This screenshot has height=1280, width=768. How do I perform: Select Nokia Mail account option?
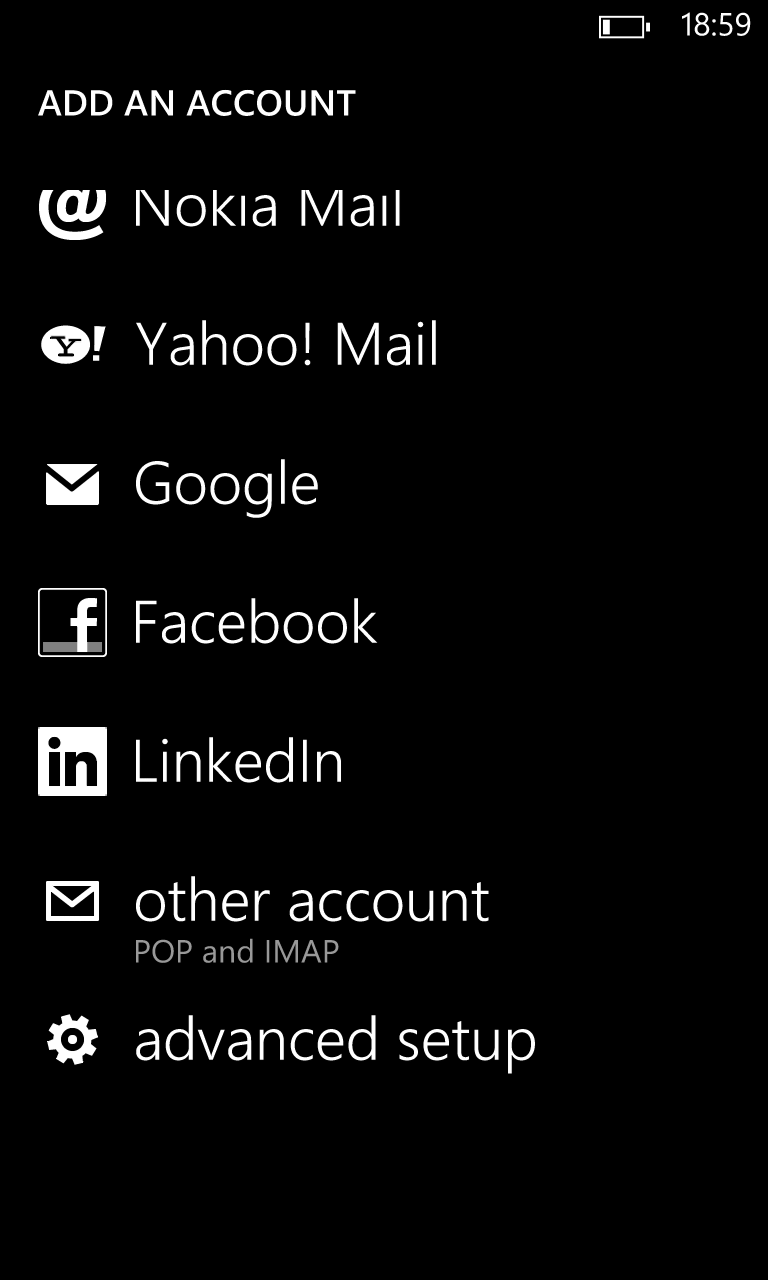[384, 207]
